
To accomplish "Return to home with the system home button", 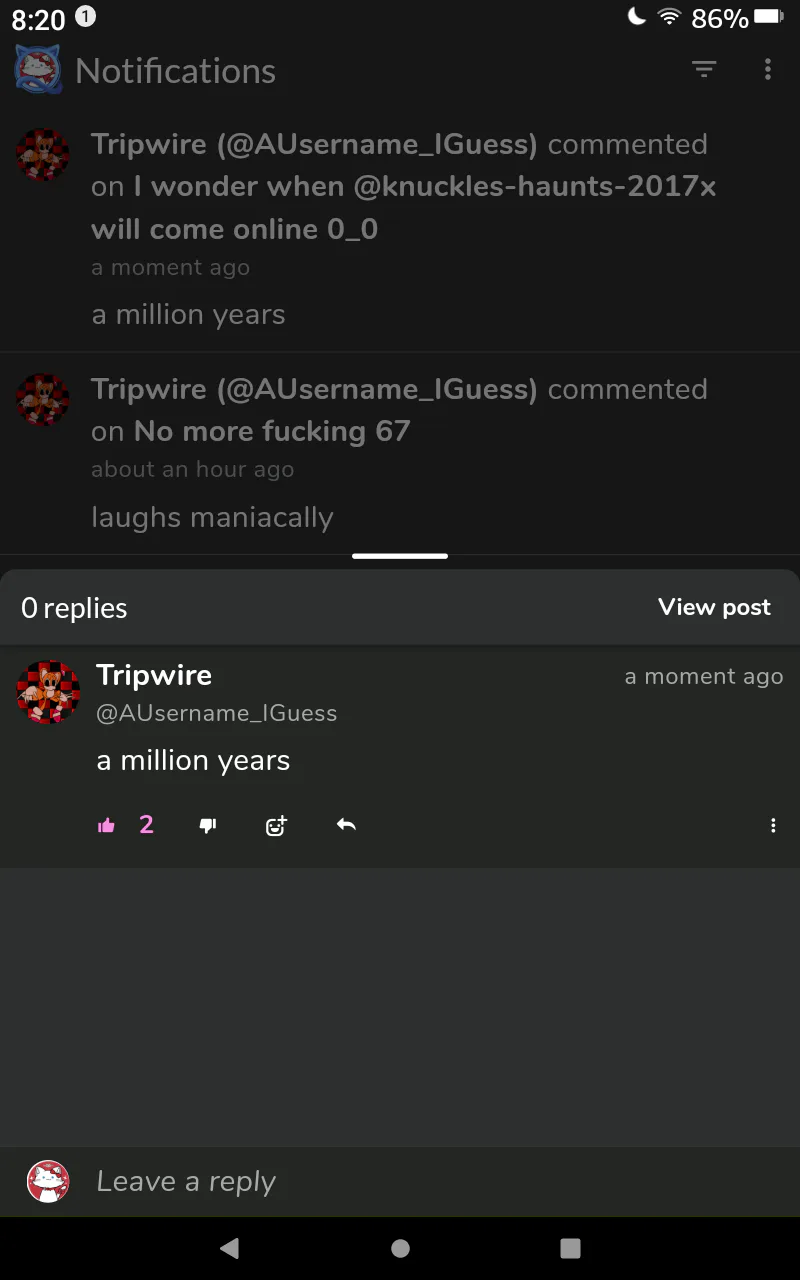I will [x=400, y=1247].
